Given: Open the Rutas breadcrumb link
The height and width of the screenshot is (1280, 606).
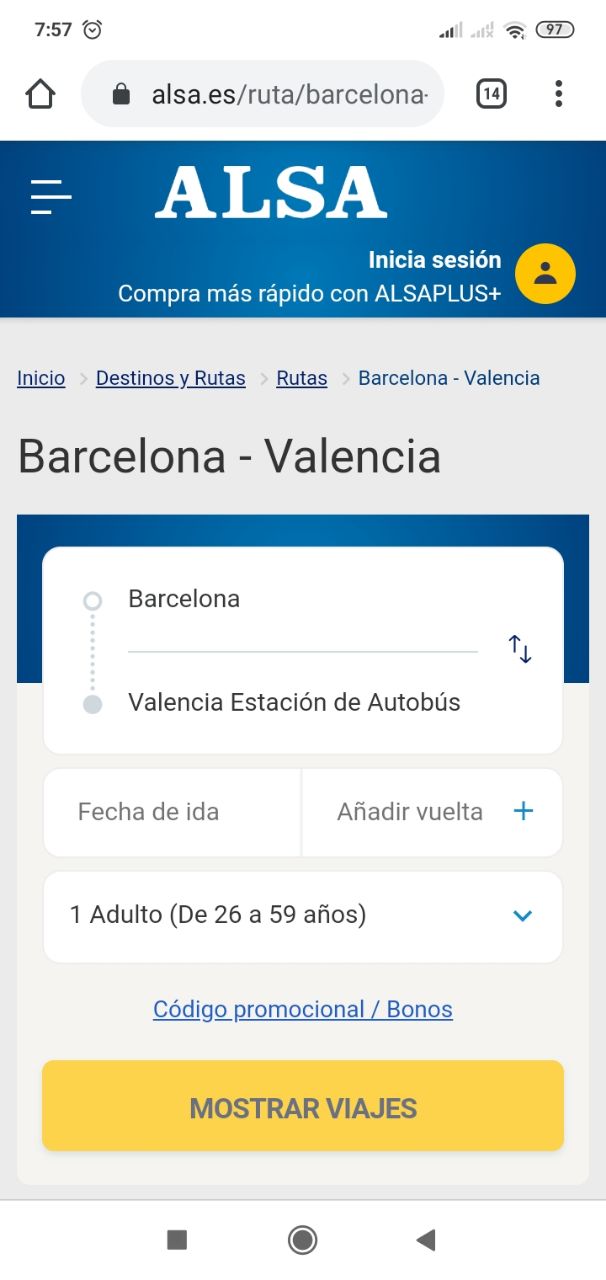Looking at the screenshot, I should [x=302, y=378].
